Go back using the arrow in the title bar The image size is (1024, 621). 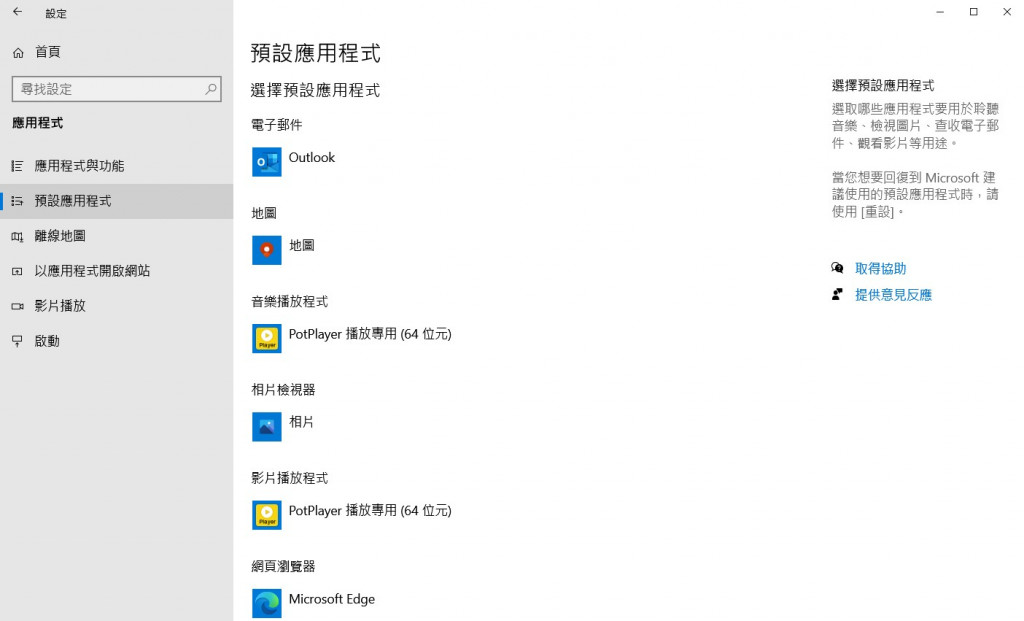[17, 13]
